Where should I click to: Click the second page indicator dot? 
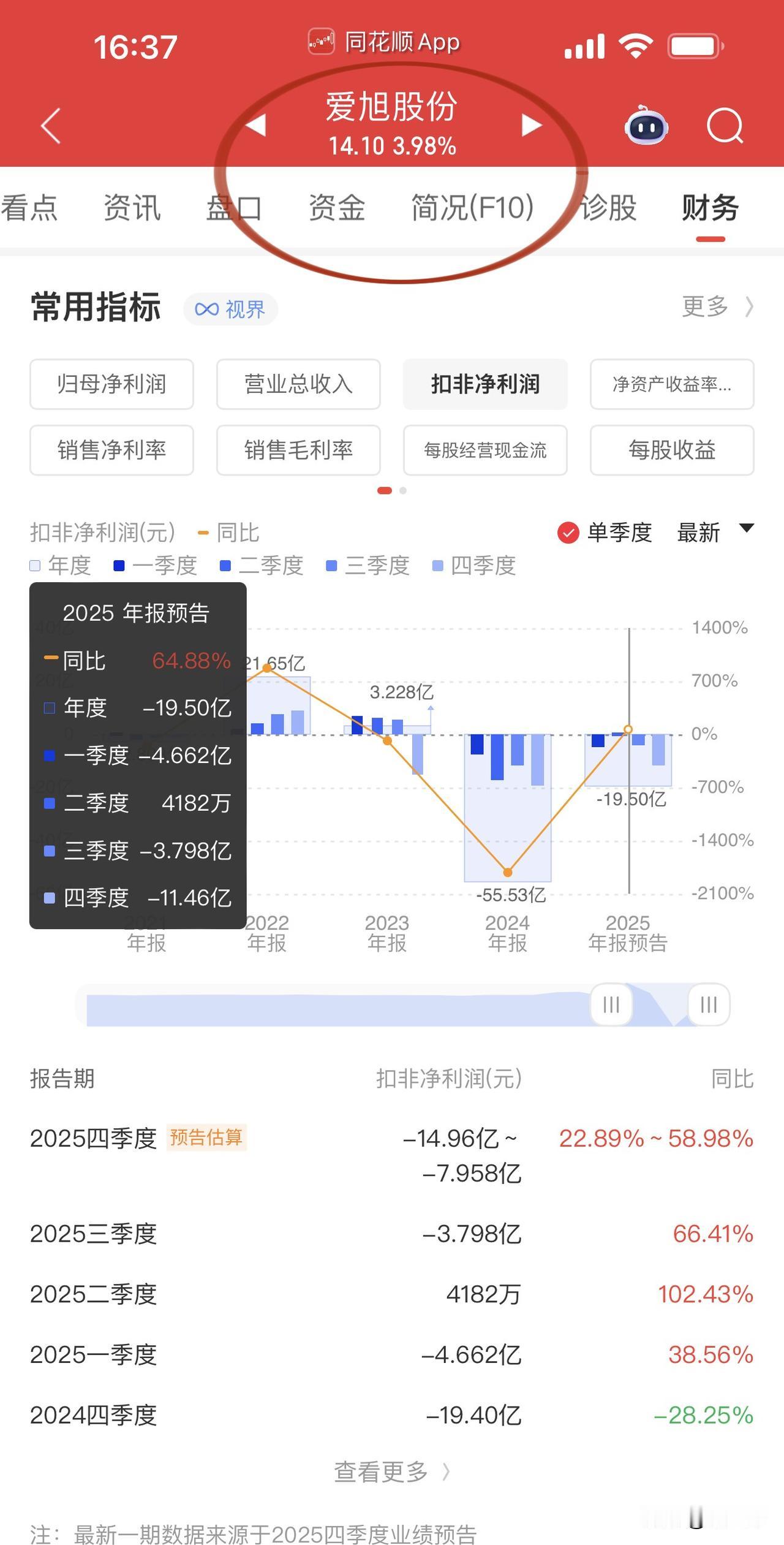402,491
